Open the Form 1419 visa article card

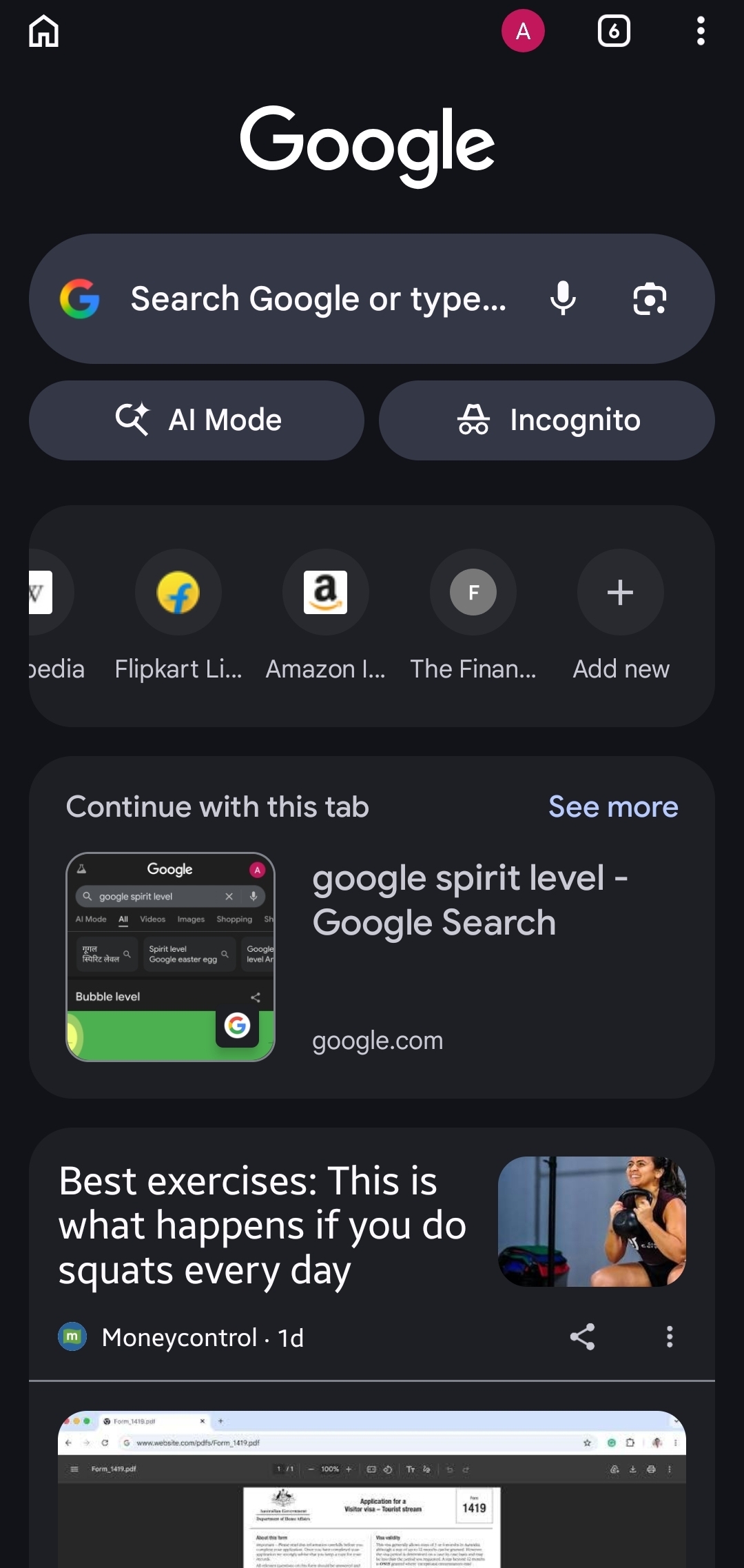[372, 1489]
